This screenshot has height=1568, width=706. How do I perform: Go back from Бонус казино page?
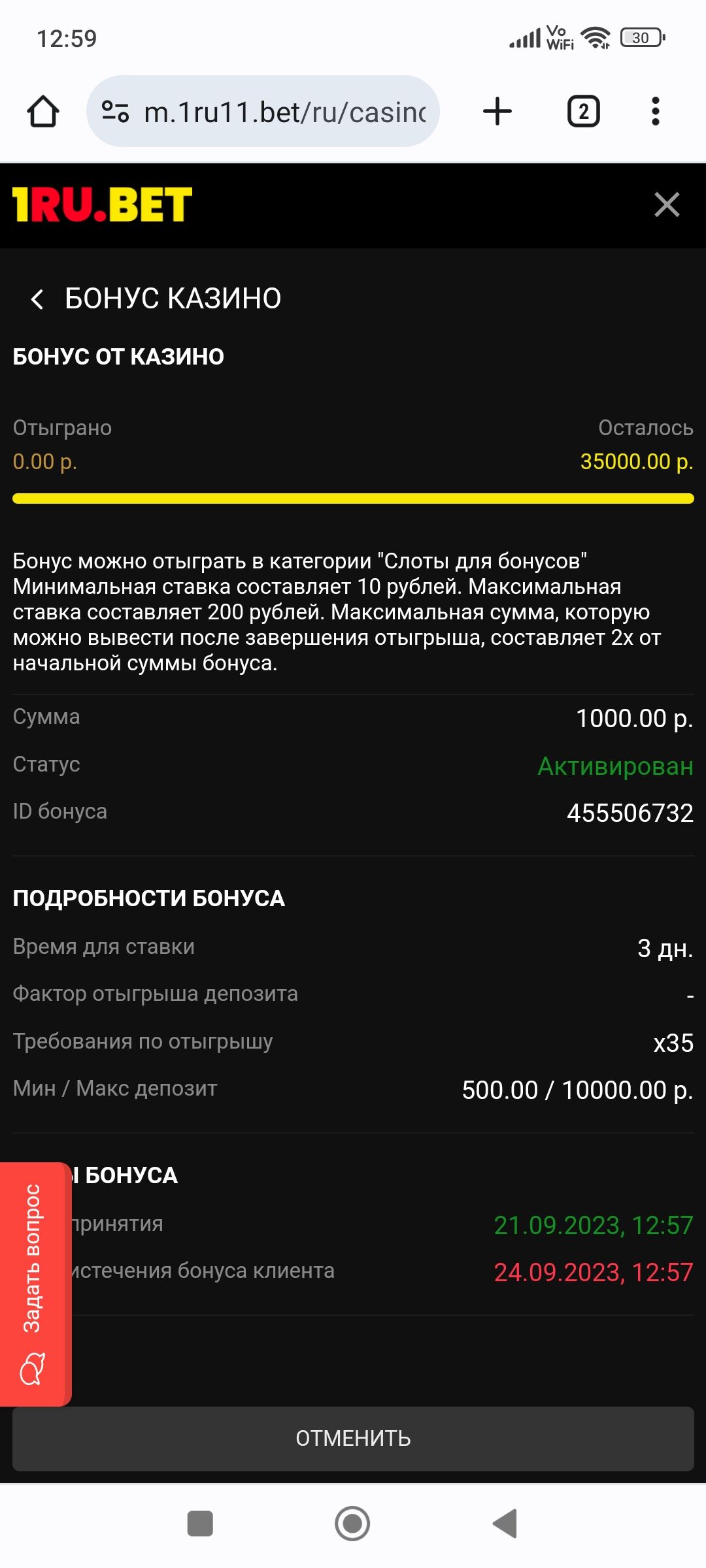click(37, 299)
